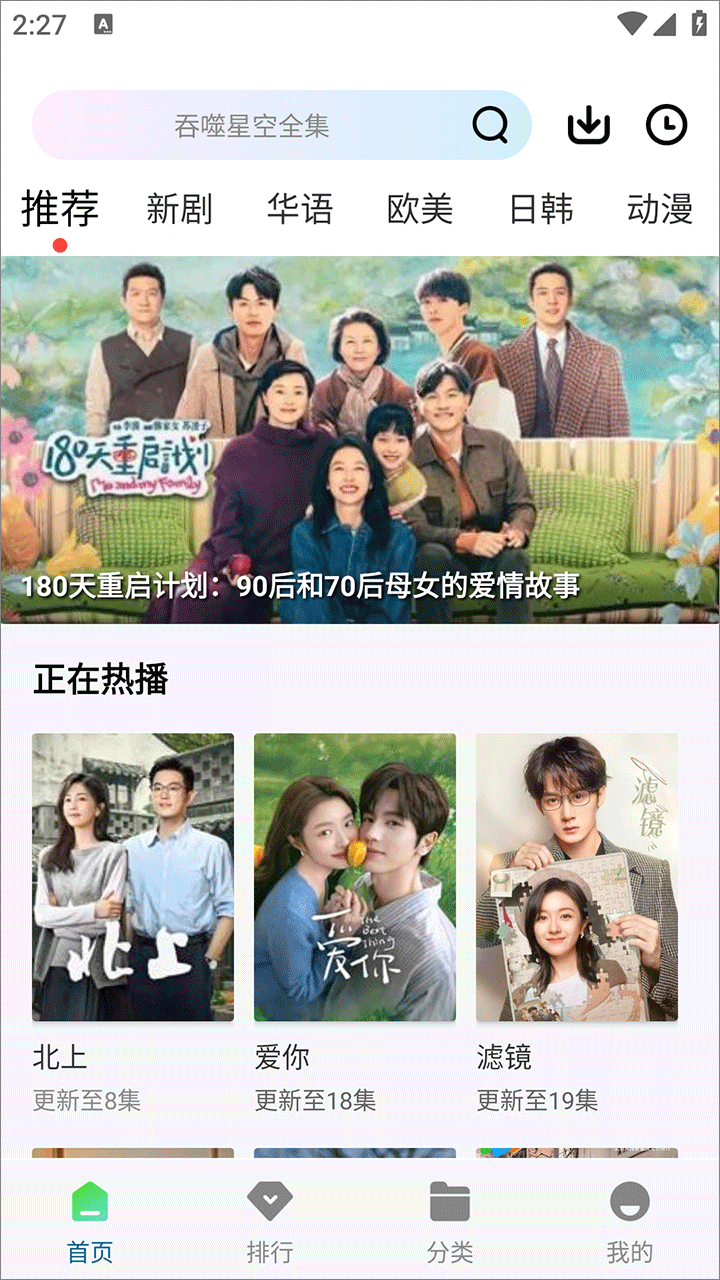Screen dimensions: 720x1280
Task: Tap the magnifier search icon
Action: [x=490, y=126]
